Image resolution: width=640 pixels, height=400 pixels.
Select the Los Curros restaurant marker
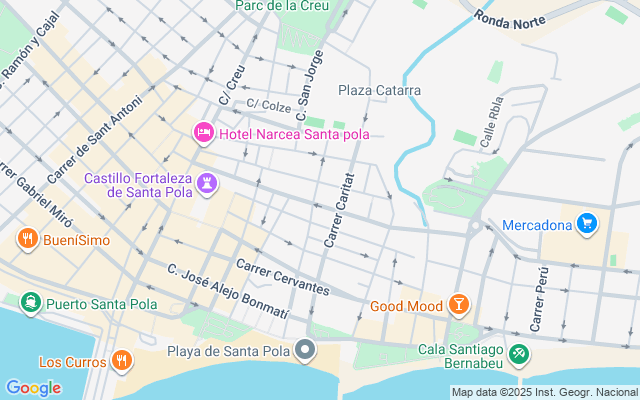121,361
